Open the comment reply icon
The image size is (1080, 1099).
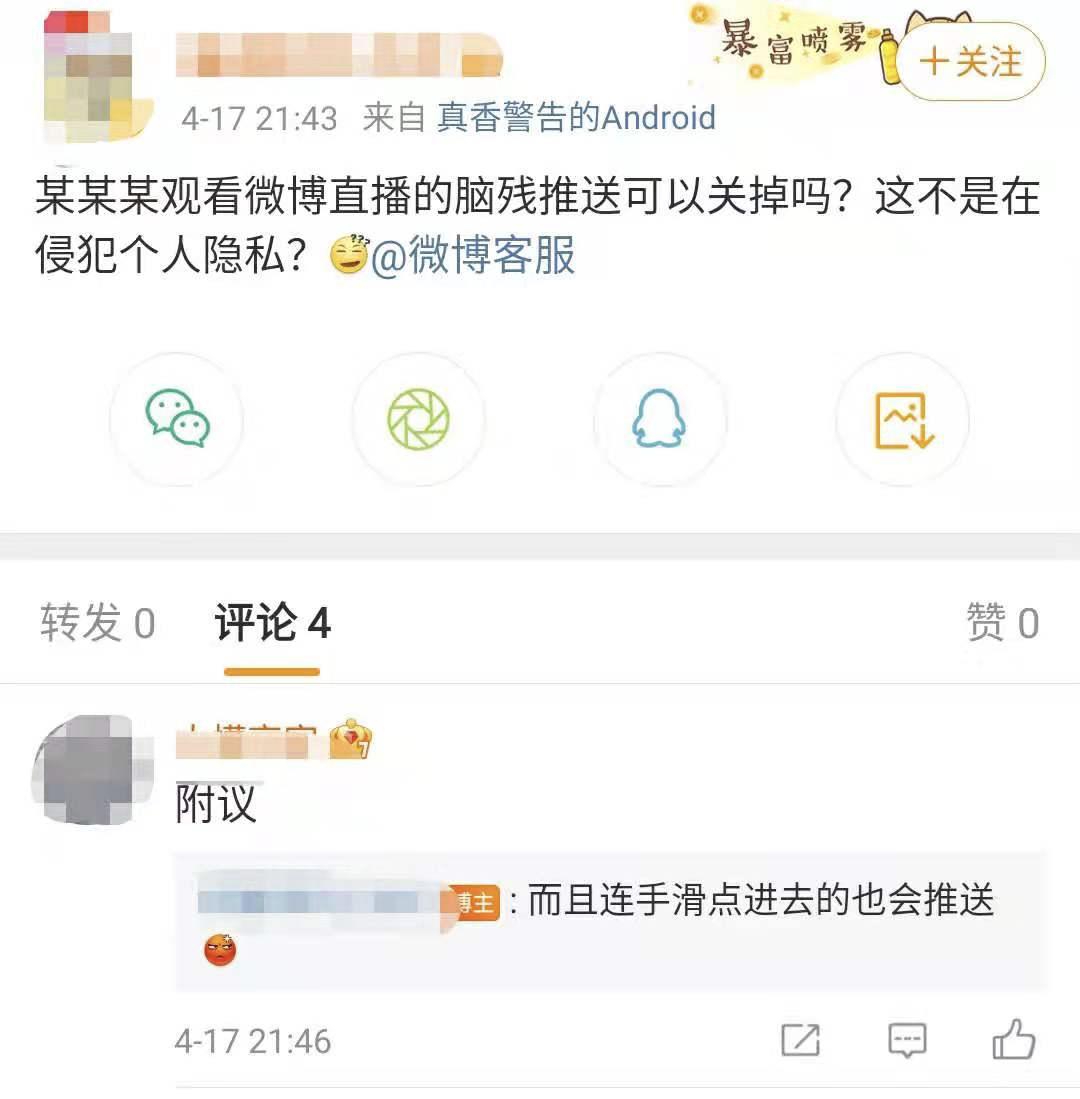point(906,1041)
